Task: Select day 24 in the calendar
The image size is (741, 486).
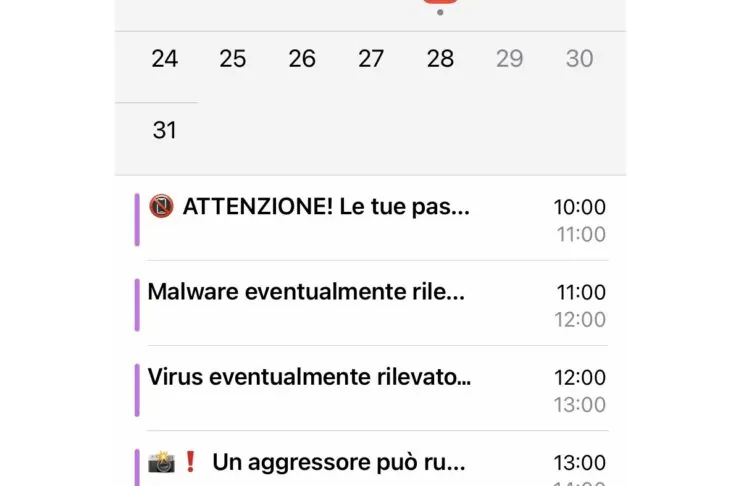Action: coord(165,59)
